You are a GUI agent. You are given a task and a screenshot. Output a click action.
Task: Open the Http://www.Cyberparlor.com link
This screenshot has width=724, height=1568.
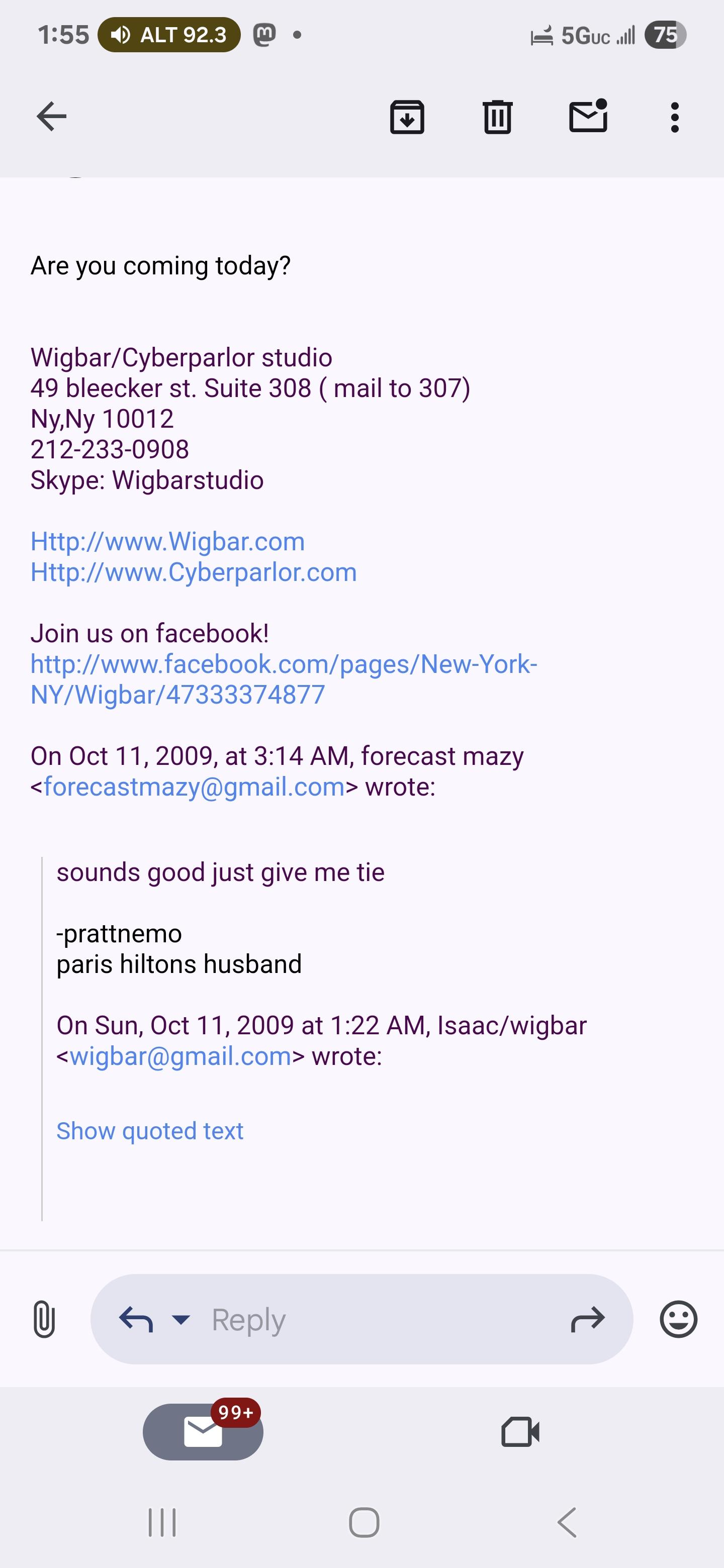194,572
